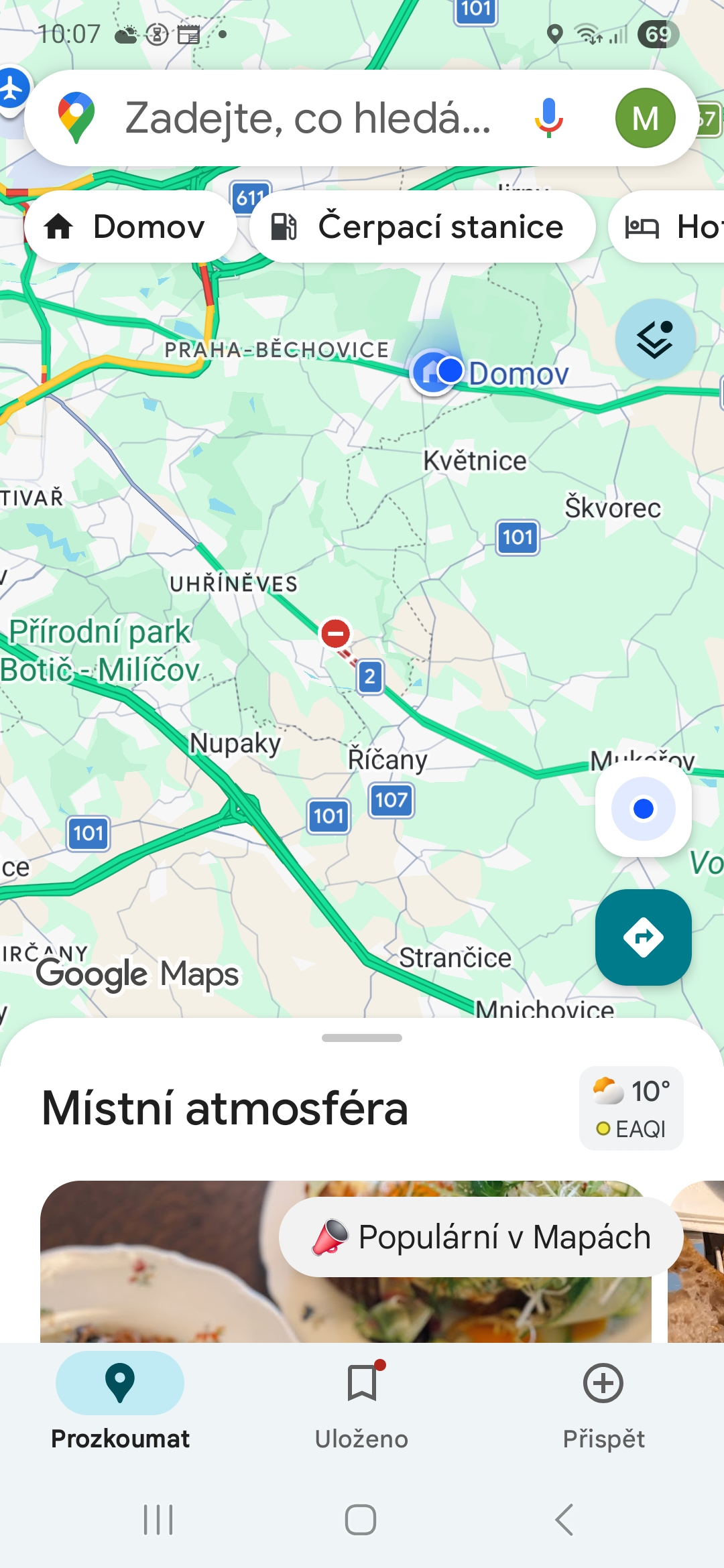
Task: Open directions with the route button
Action: (643, 937)
